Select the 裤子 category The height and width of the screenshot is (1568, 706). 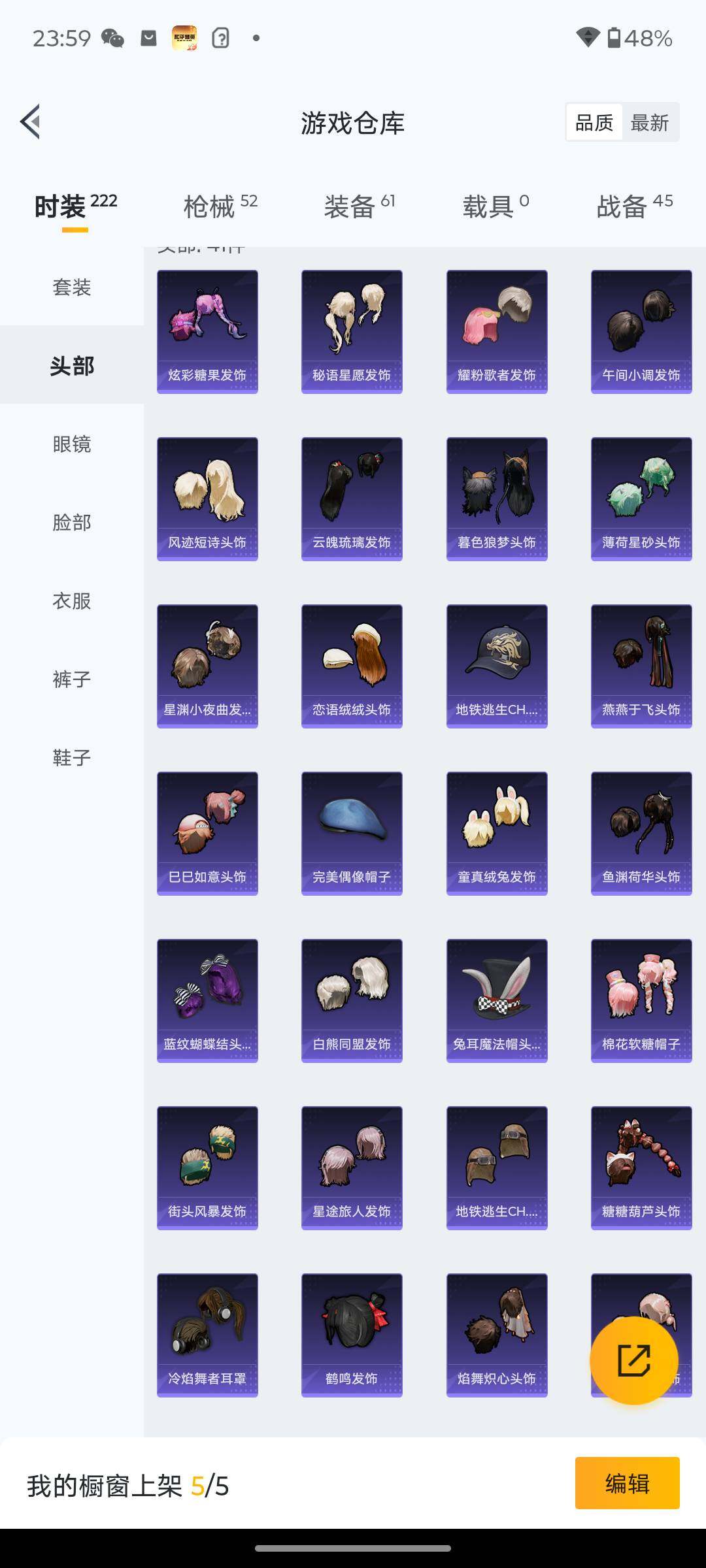point(72,679)
